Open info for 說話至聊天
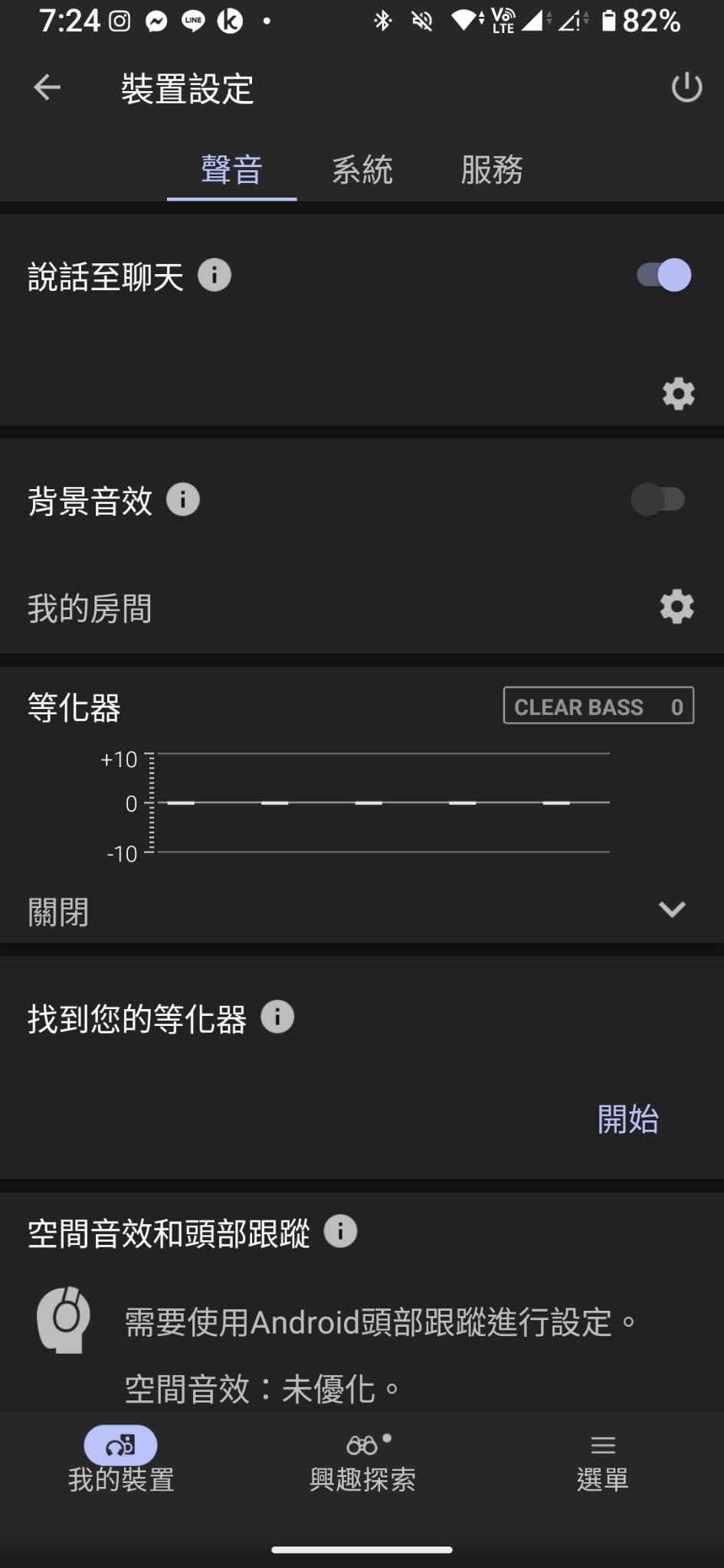This screenshot has width=724, height=1568. coord(215,275)
